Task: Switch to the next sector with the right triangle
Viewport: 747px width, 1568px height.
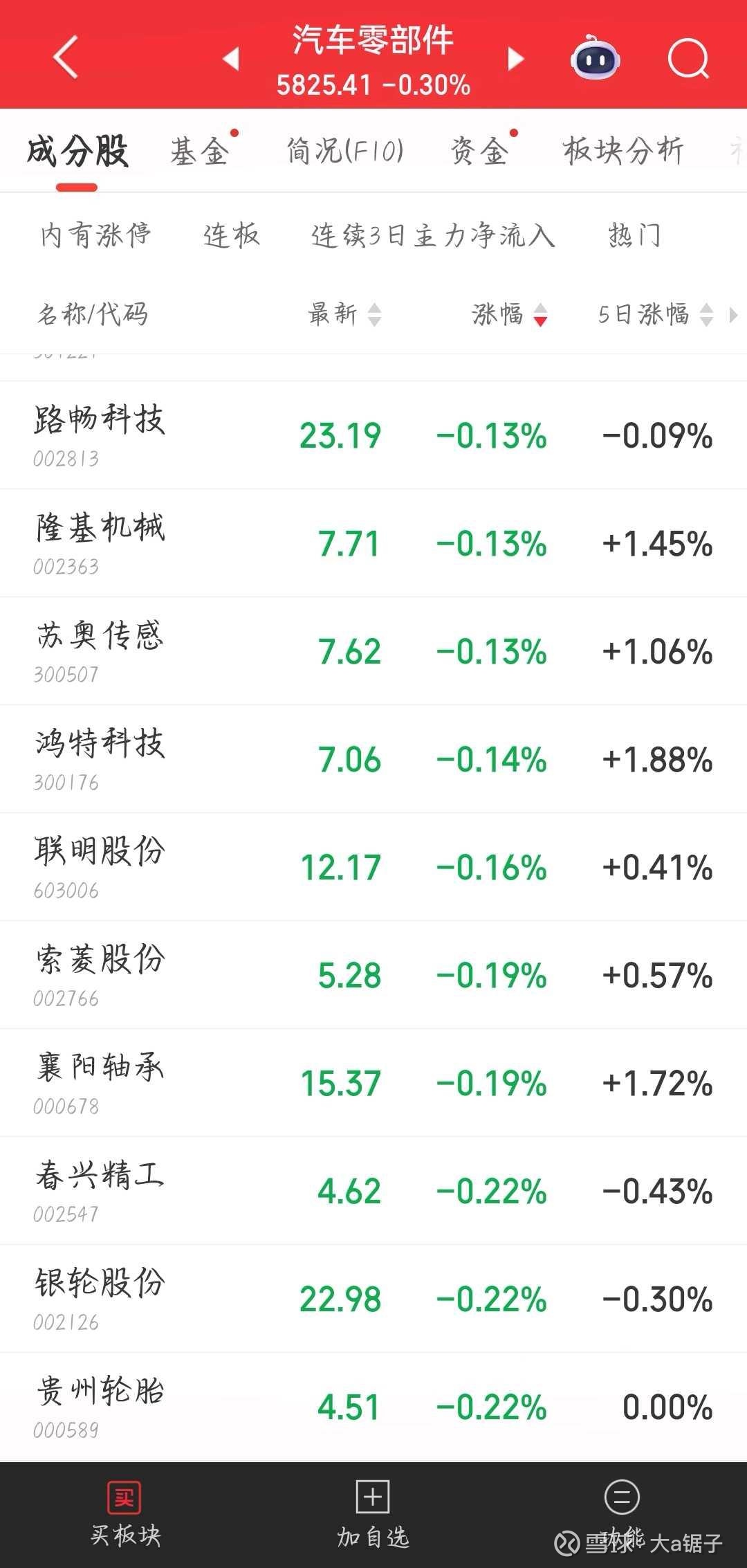Action: pos(515,59)
